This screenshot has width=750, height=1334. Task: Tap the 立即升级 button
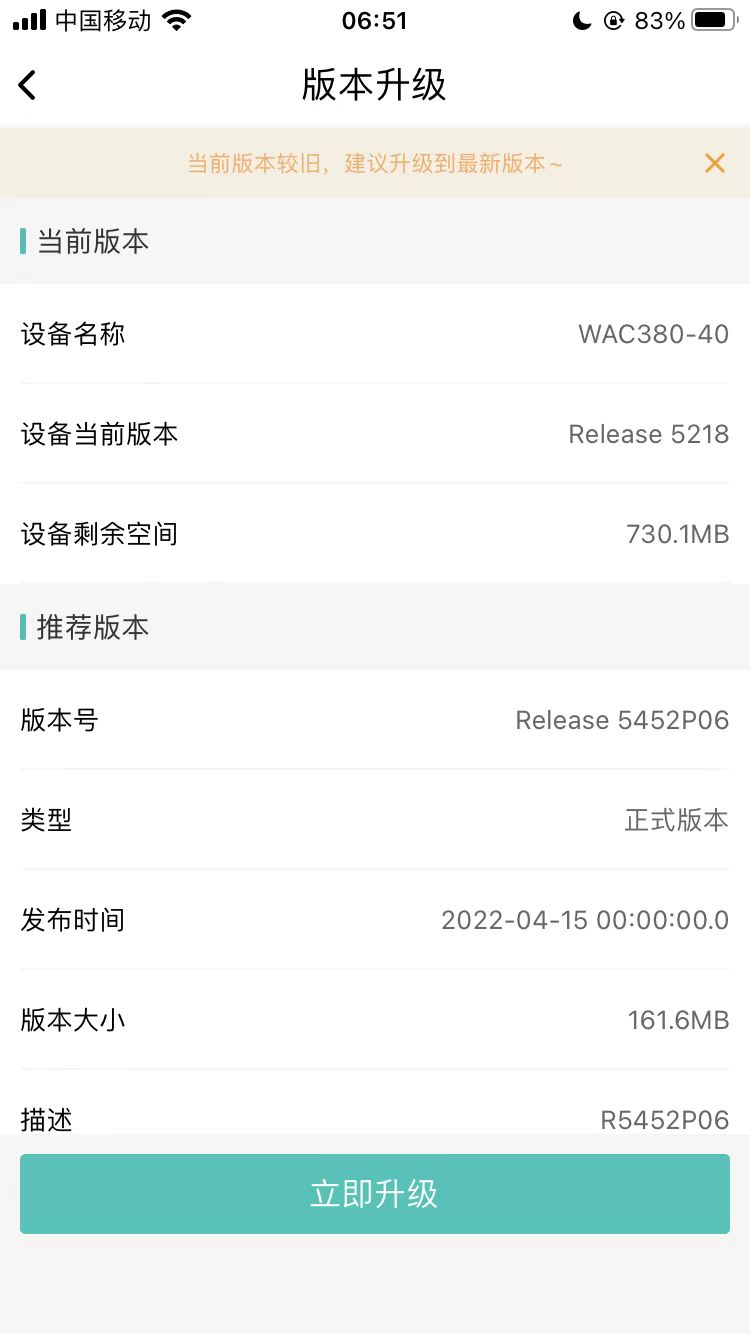pyautogui.click(x=375, y=1194)
